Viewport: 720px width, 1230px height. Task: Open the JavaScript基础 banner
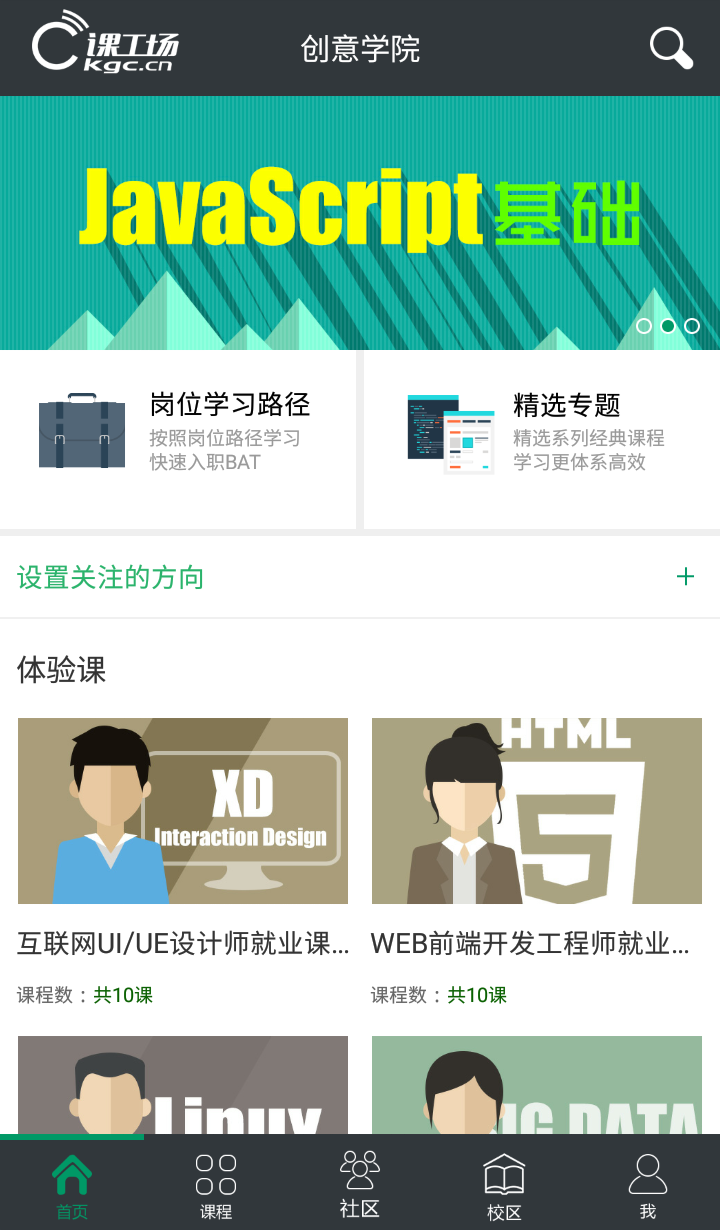point(360,222)
